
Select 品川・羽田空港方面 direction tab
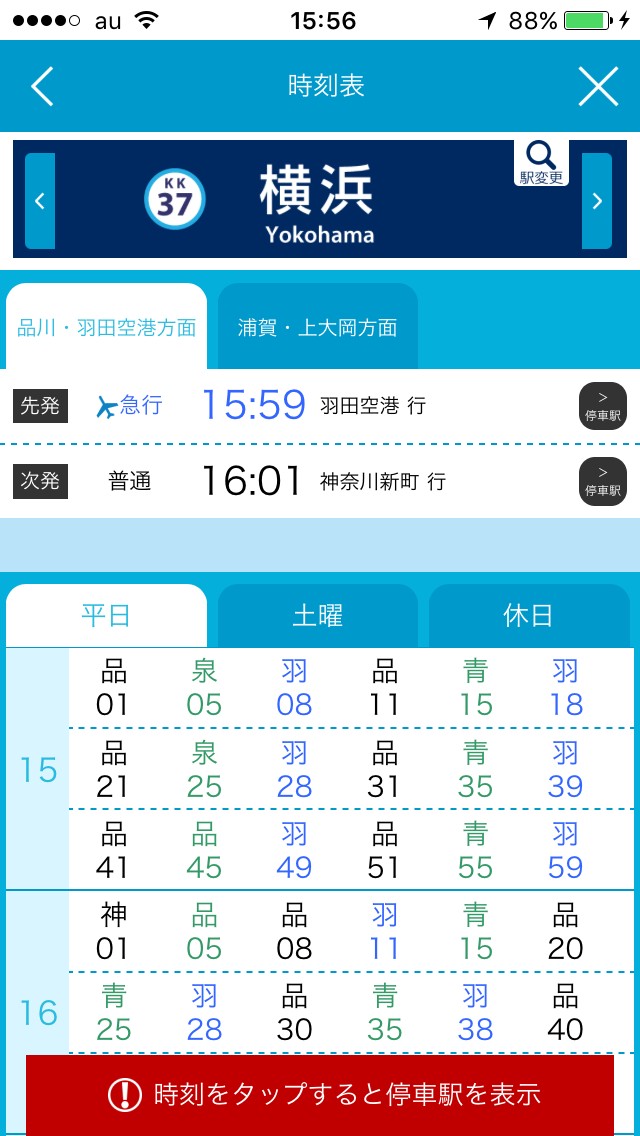(107, 327)
